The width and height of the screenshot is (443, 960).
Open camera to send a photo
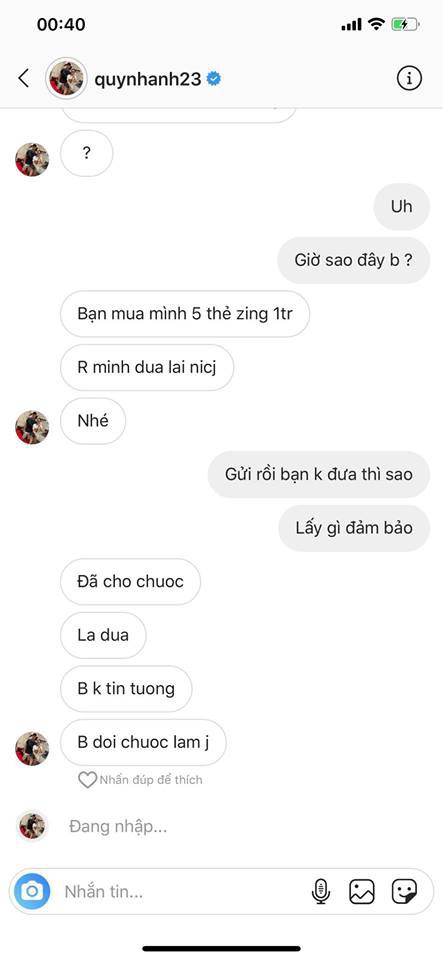(x=32, y=891)
